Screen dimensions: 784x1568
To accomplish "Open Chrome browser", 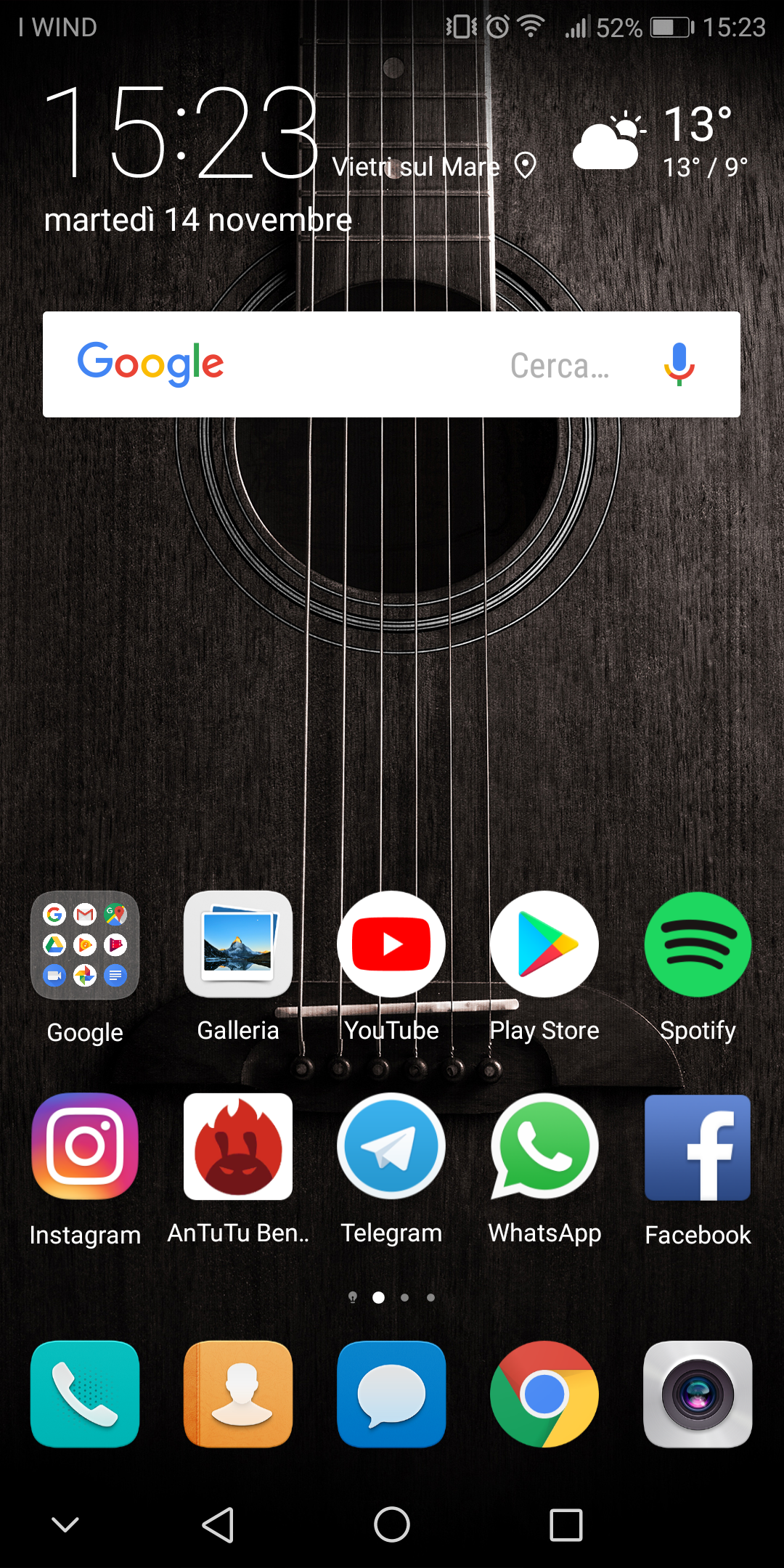I will click(x=544, y=1394).
